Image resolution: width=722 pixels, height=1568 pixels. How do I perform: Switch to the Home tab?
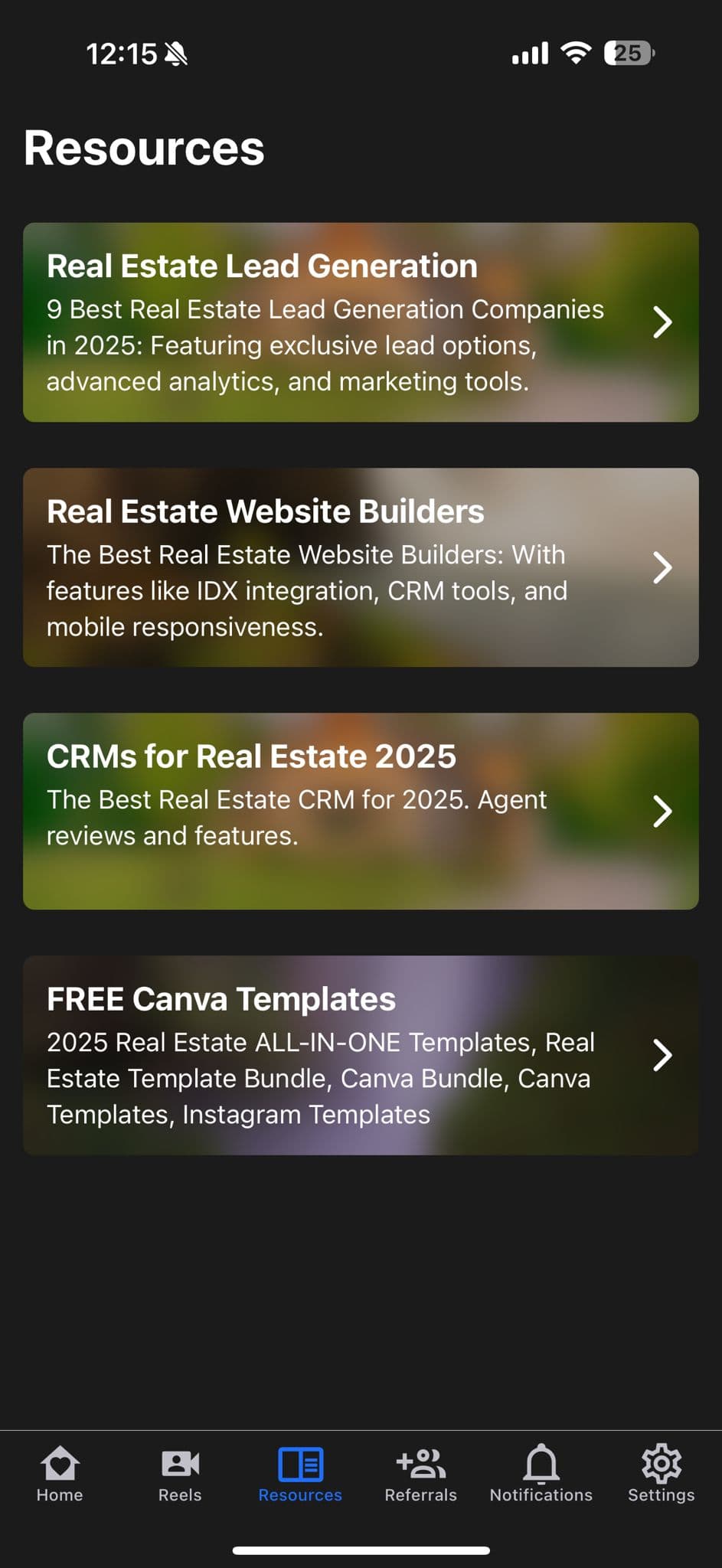pos(60,1474)
